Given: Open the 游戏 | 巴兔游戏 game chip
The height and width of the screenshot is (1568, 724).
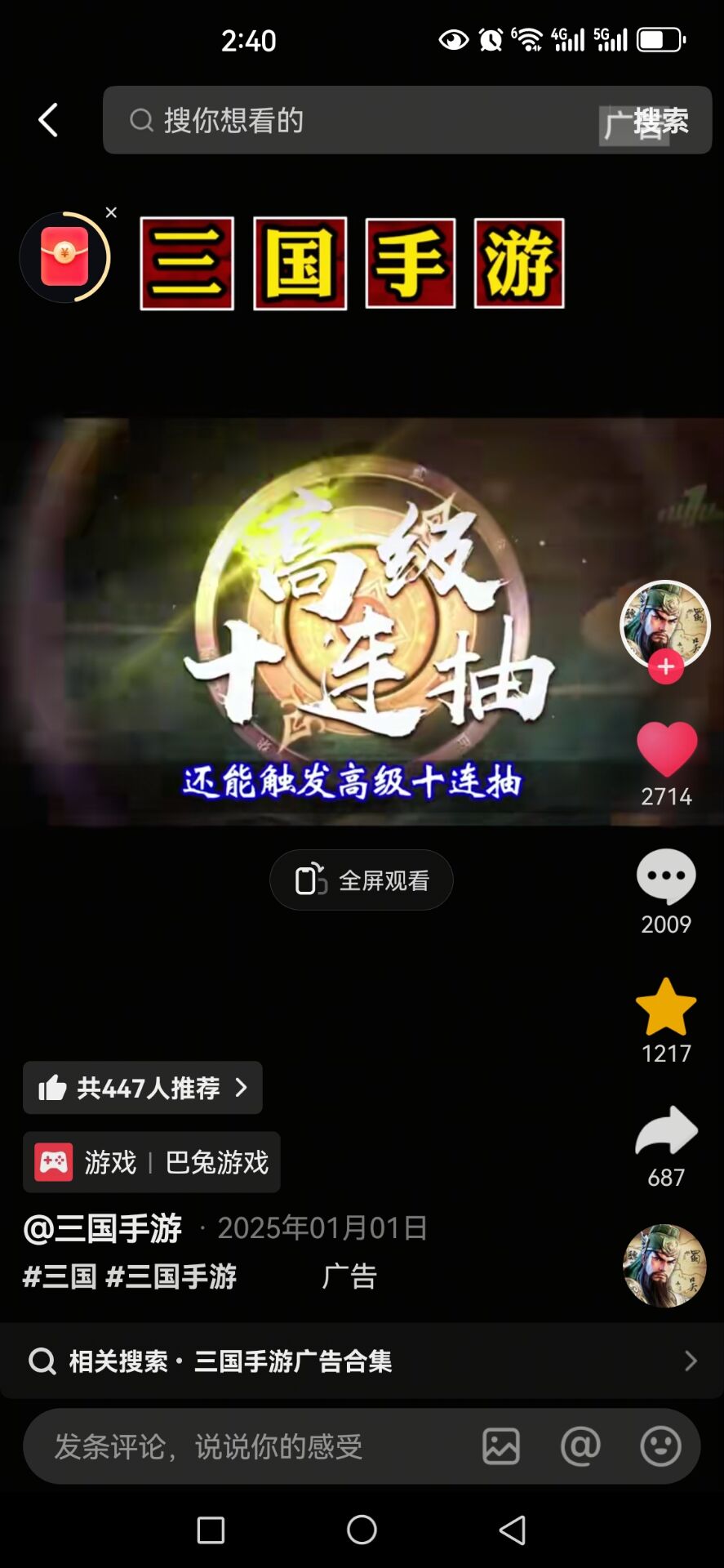Looking at the screenshot, I should (152, 1162).
